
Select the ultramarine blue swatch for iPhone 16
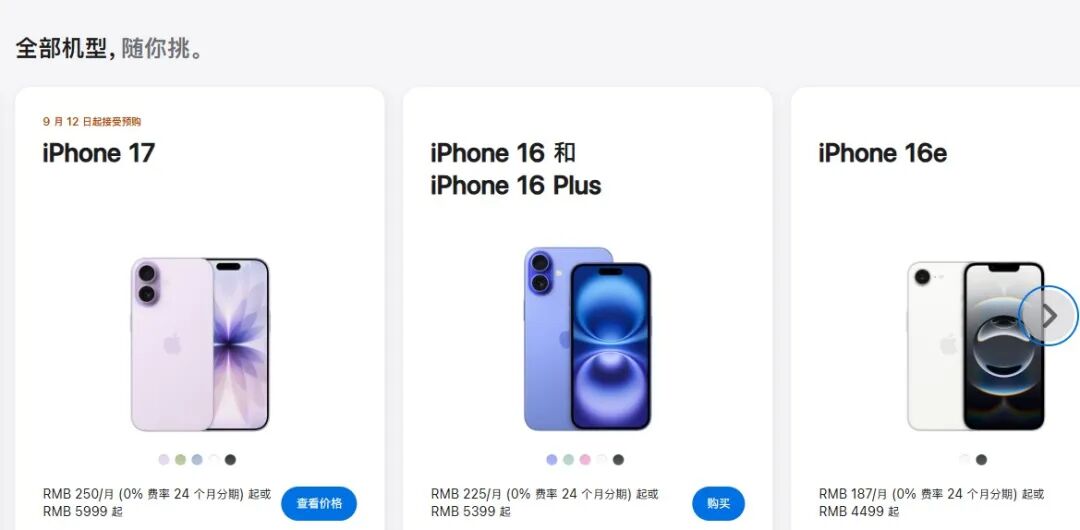tap(552, 460)
